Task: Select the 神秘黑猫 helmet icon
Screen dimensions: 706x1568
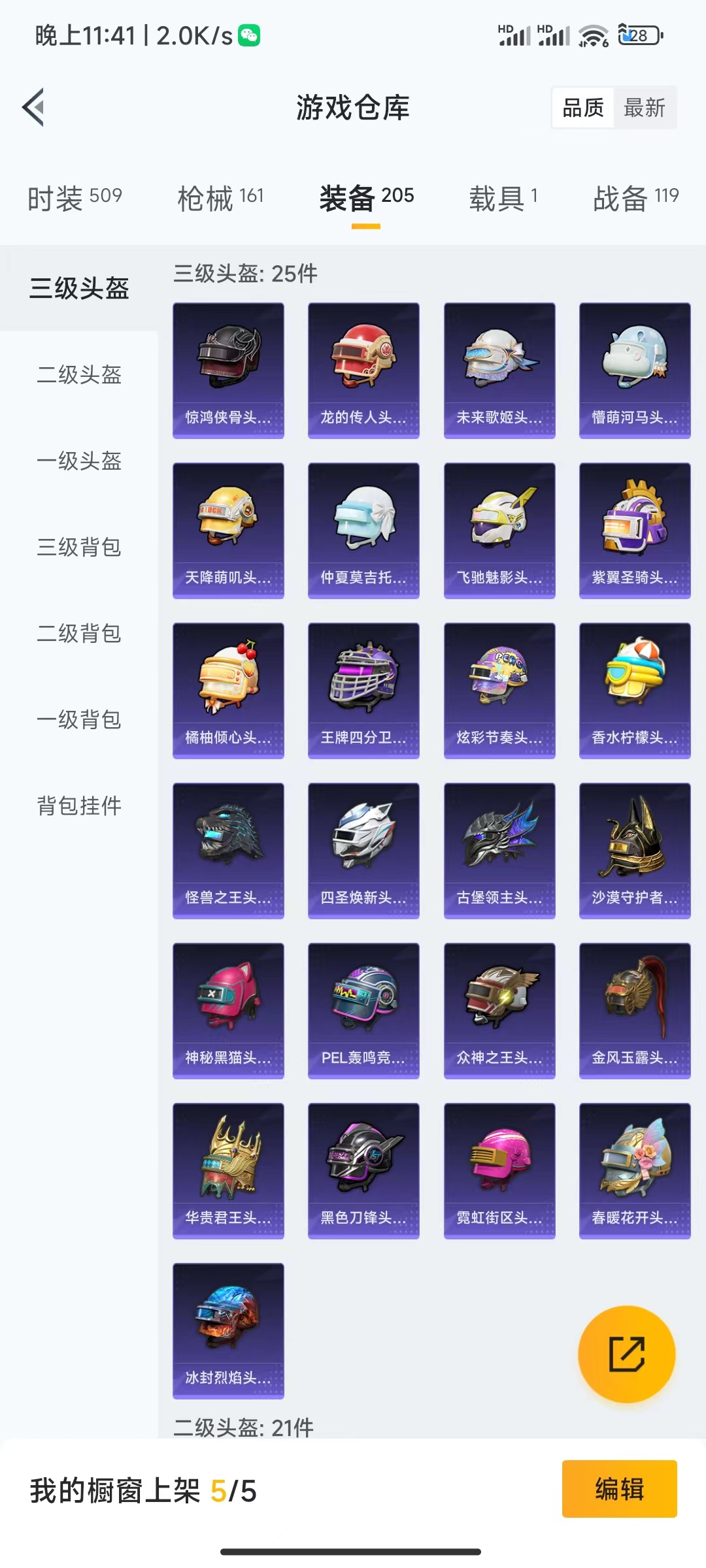Action: [x=228, y=1006]
